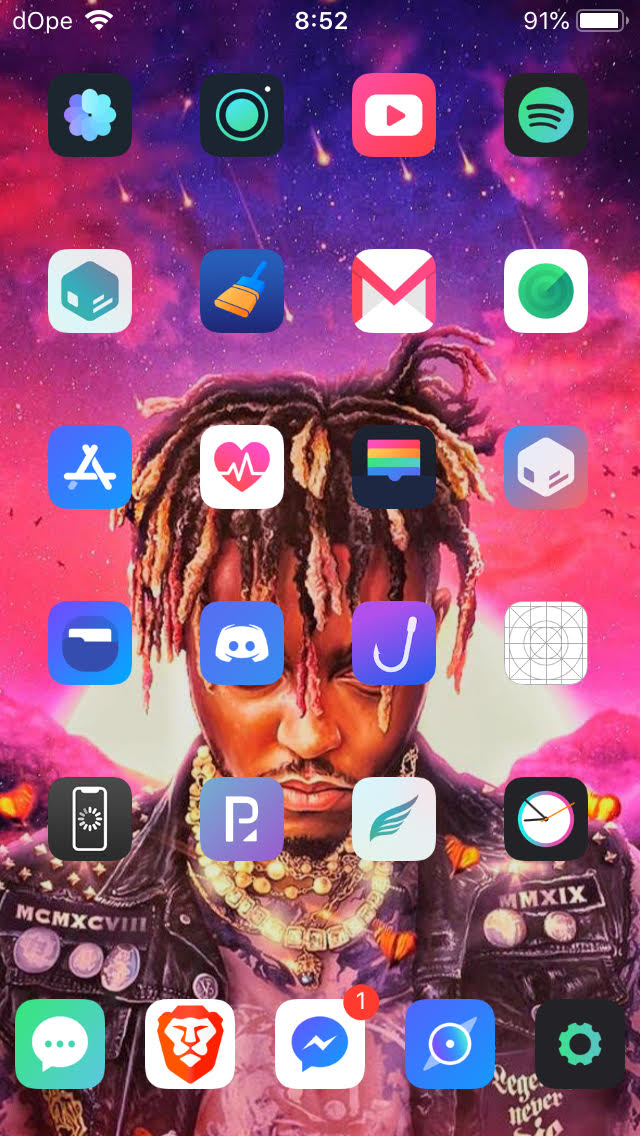Open the purple P app
Image resolution: width=640 pixels, height=1136 pixels.
242,819
